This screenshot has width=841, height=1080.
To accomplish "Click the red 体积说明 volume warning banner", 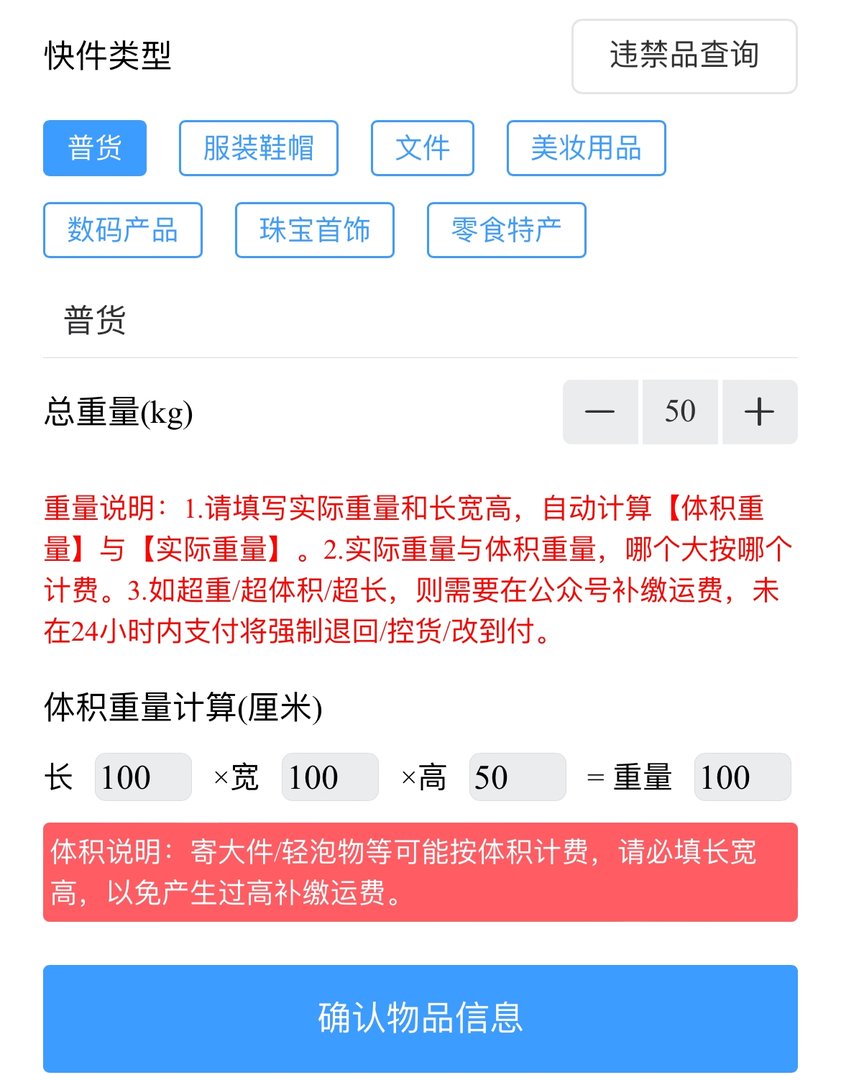I will tap(420, 871).
